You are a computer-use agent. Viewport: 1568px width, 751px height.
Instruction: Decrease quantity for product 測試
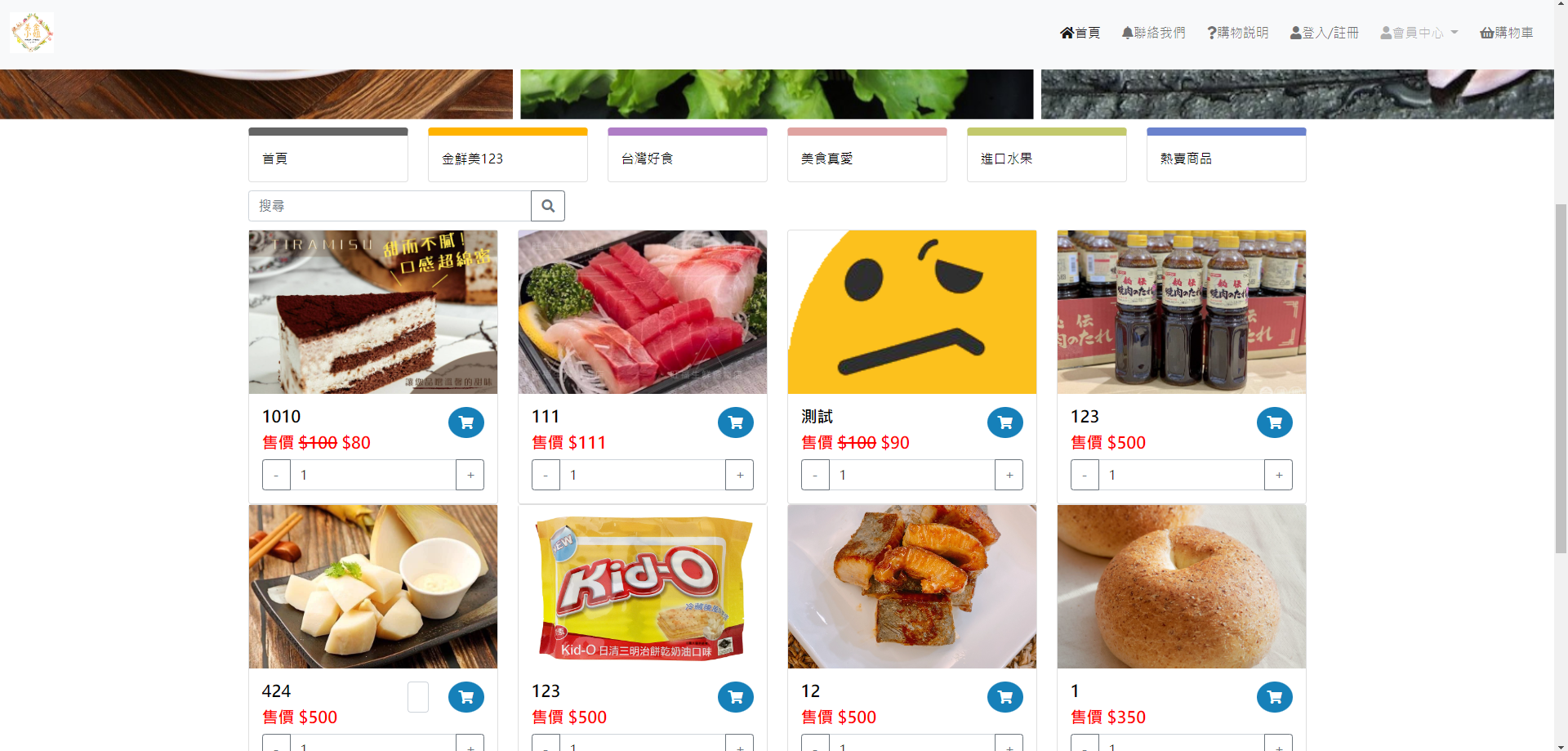click(x=815, y=475)
